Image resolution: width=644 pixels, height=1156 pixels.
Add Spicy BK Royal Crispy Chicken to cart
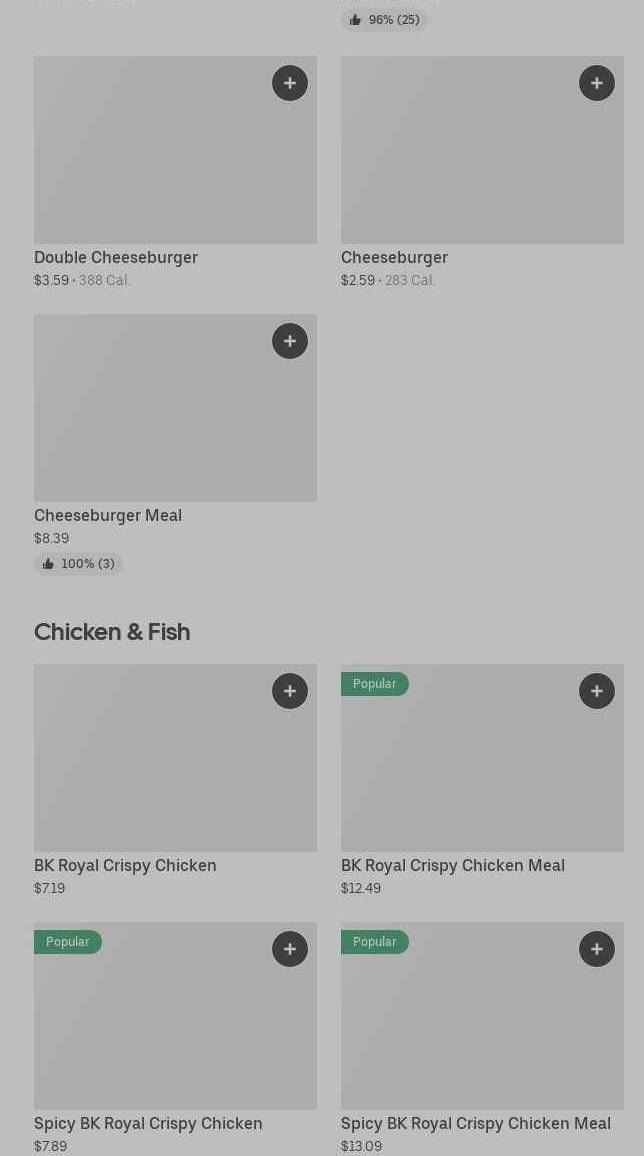[x=290, y=949]
